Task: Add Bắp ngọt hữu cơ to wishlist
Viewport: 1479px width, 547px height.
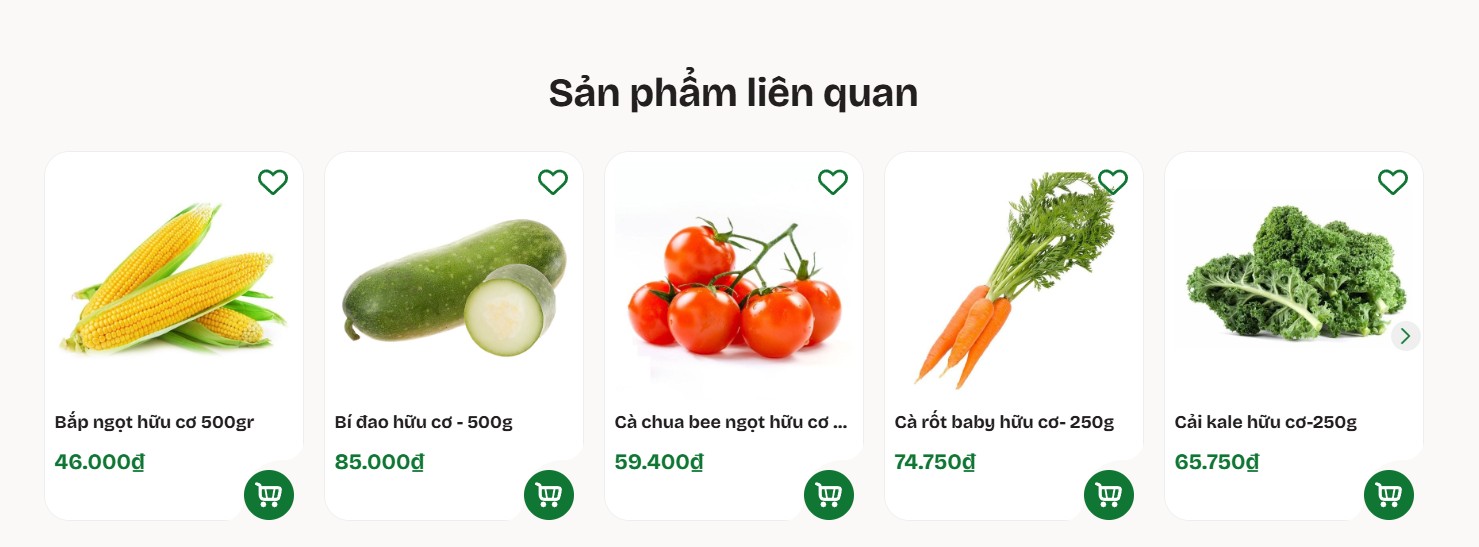Action: pyautogui.click(x=273, y=182)
